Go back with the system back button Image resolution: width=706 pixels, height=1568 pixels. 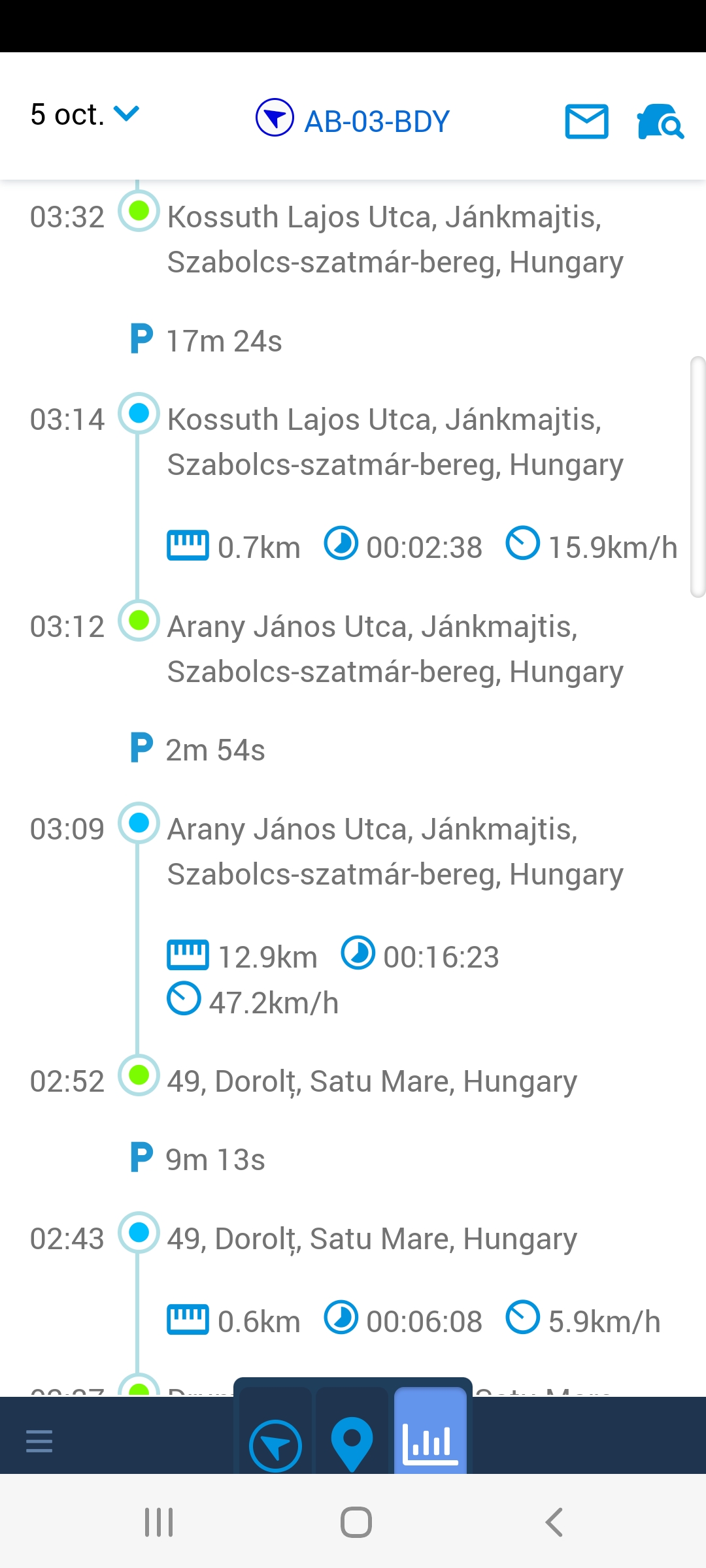coord(554,1522)
